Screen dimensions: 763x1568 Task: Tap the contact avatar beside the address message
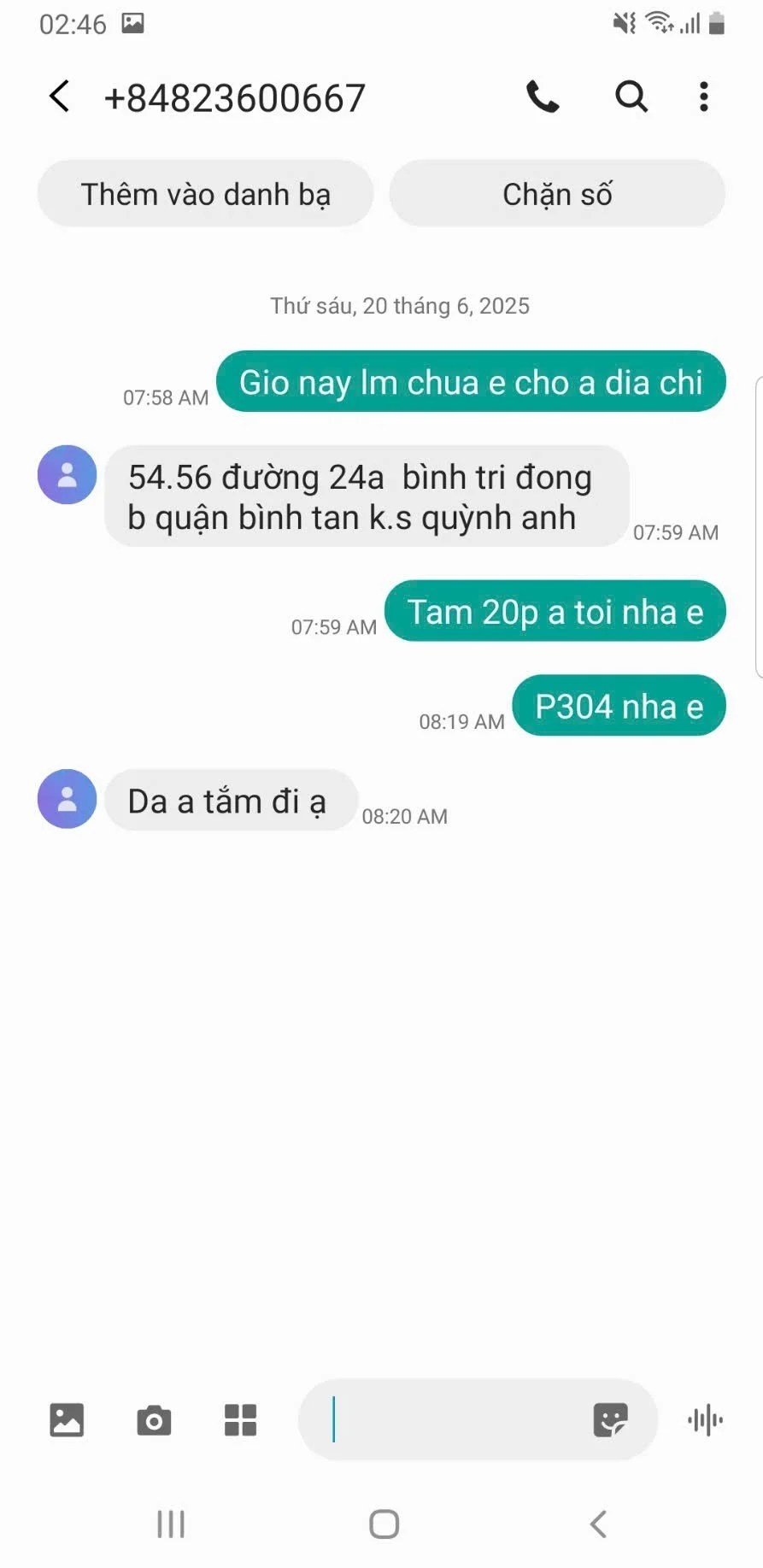click(67, 474)
